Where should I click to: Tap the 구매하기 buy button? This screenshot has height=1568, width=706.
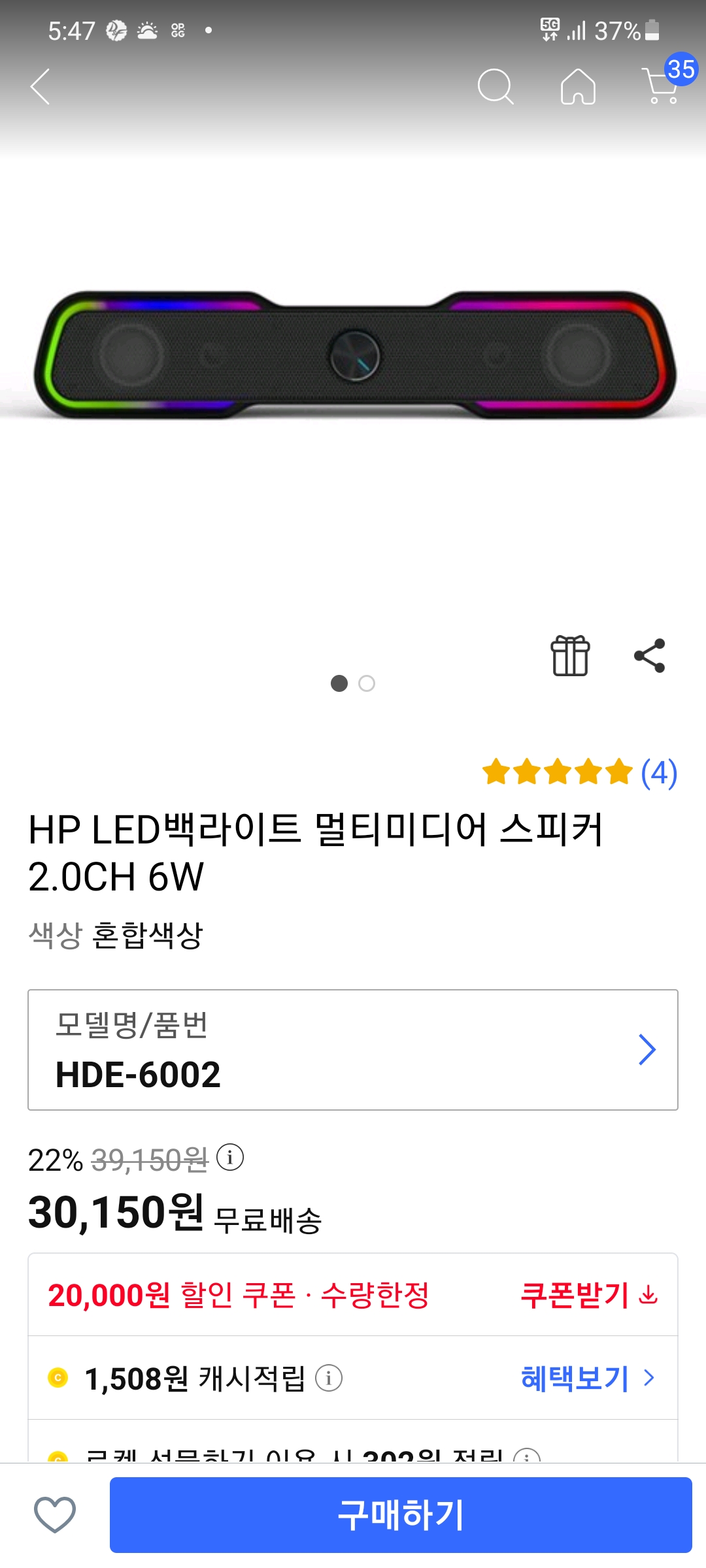pyautogui.click(x=401, y=1515)
